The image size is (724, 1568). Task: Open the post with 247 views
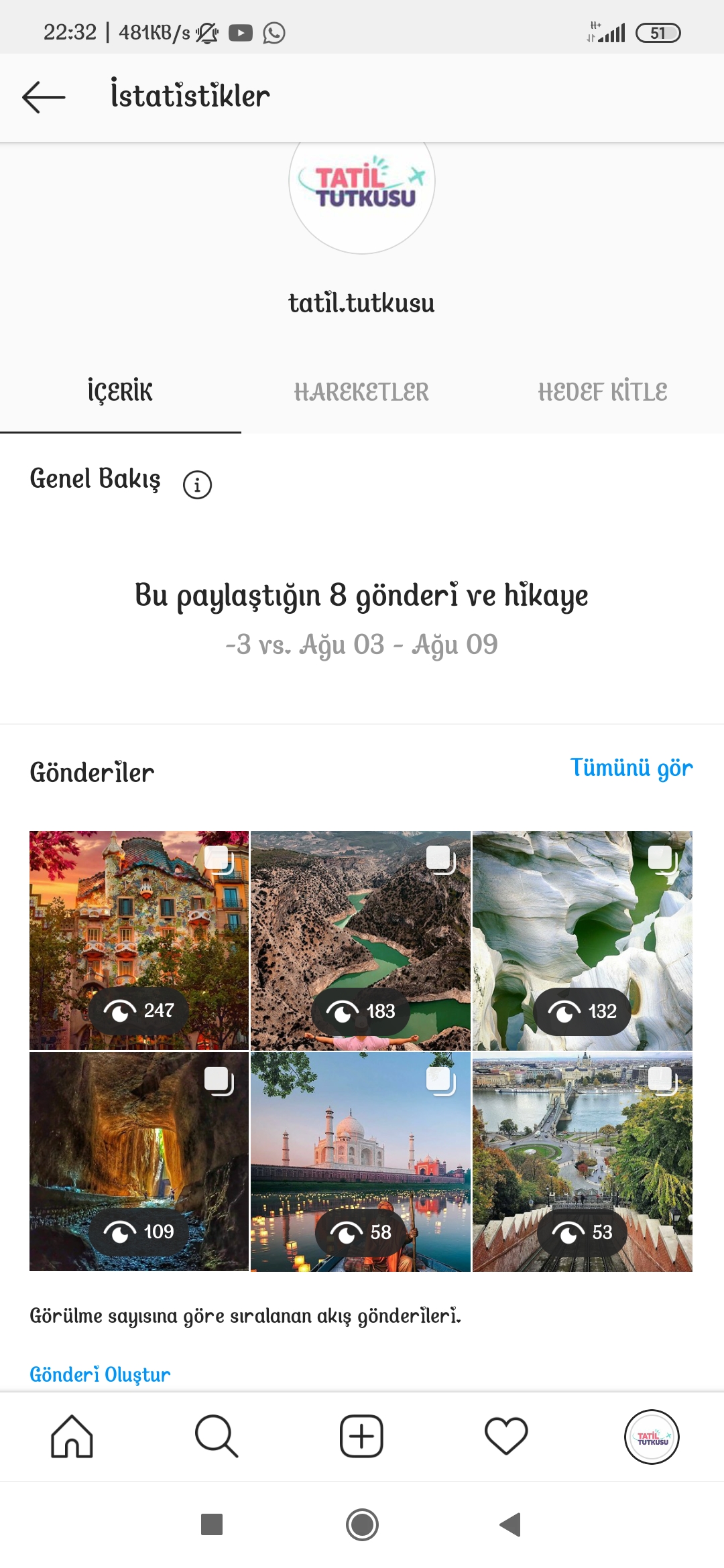tap(139, 940)
